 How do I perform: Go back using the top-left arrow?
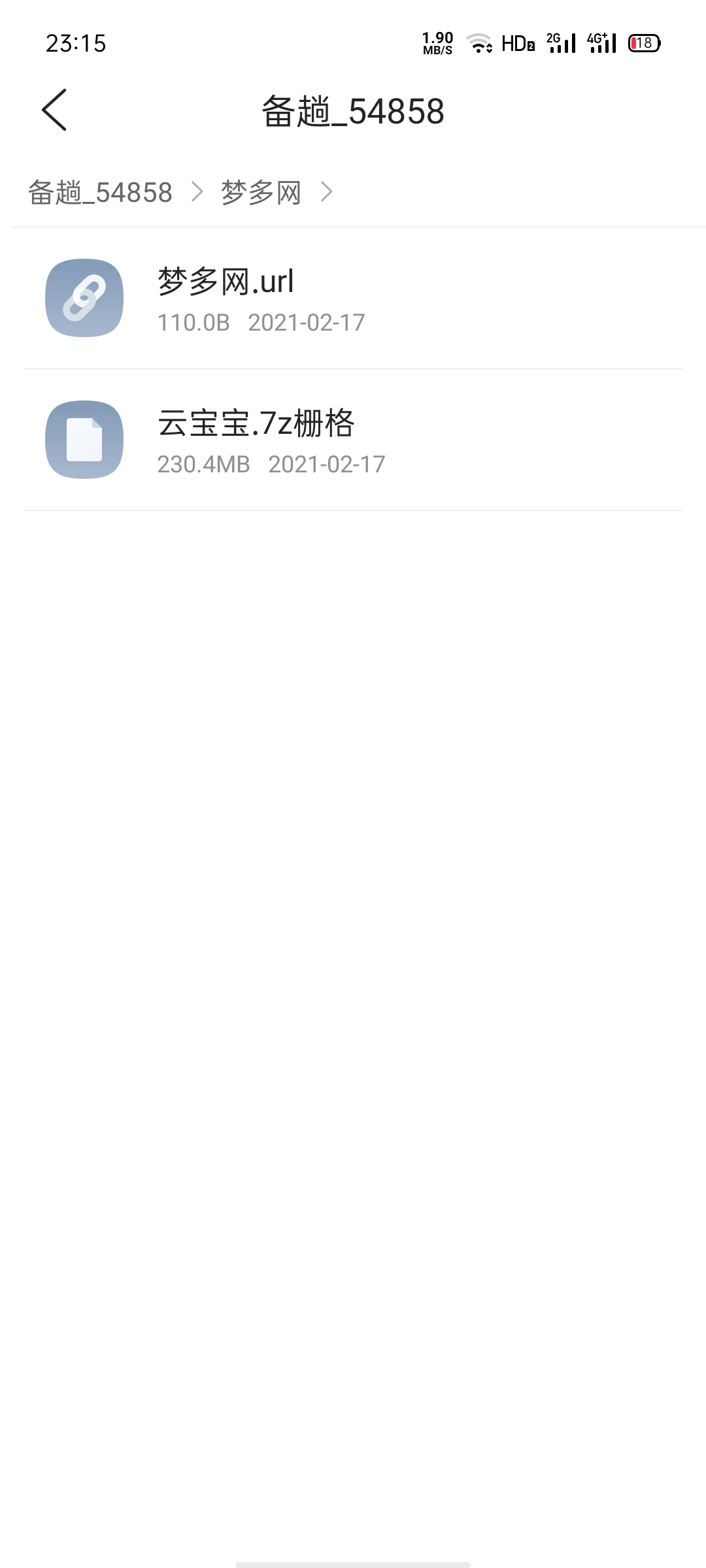point(54,110)
